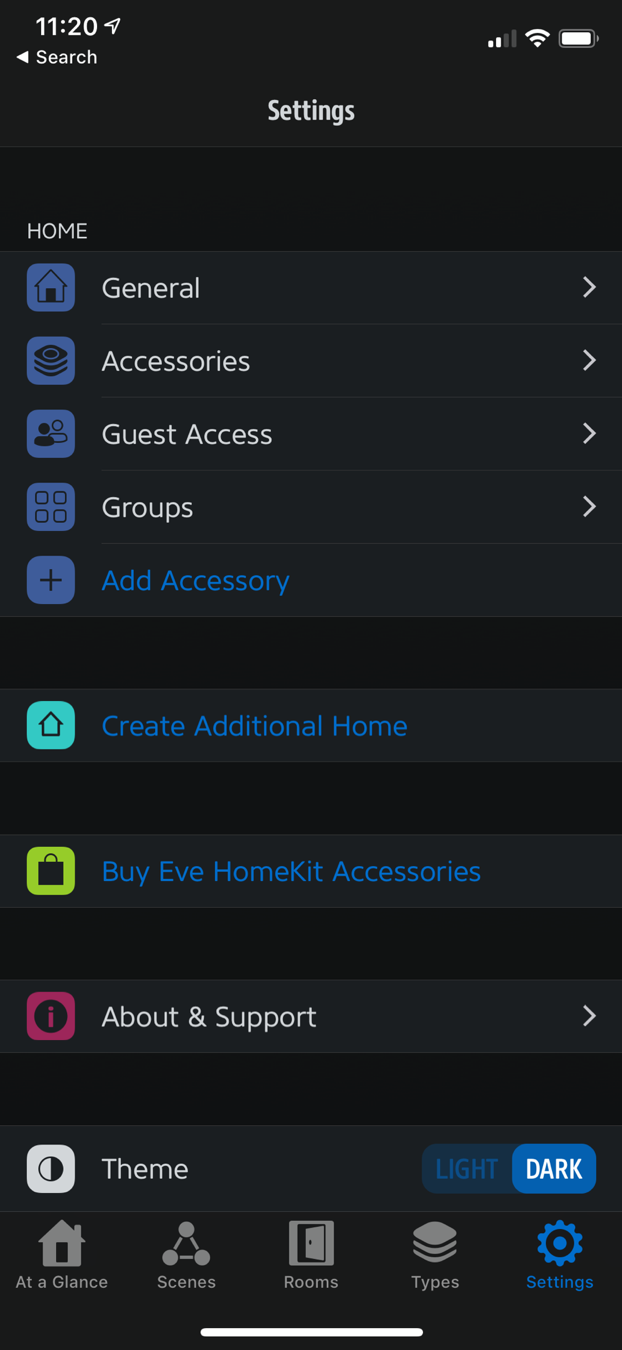Tap the Settings tab
622x1350 pixels.
click(x=559, y=1256)
